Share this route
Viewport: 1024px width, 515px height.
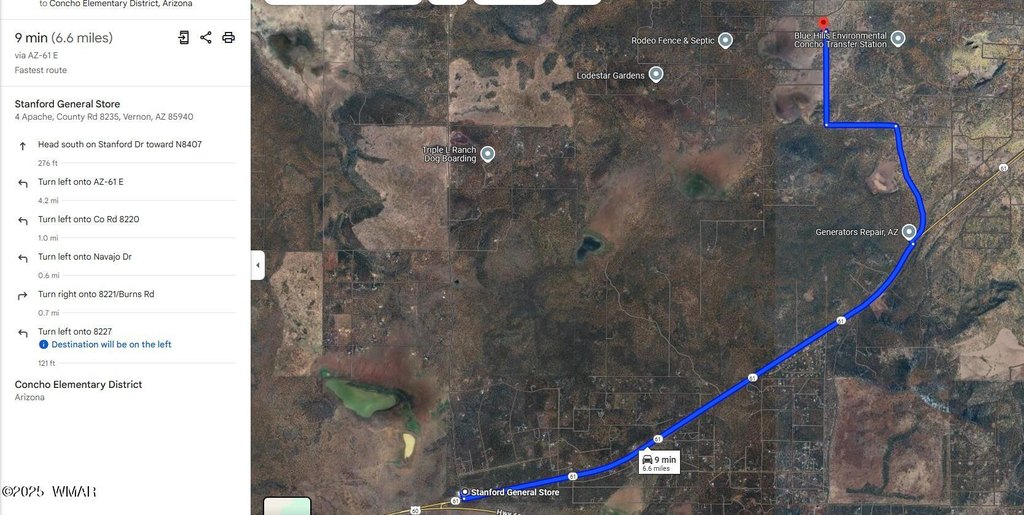pyautogui.click(x=206, y=38)
